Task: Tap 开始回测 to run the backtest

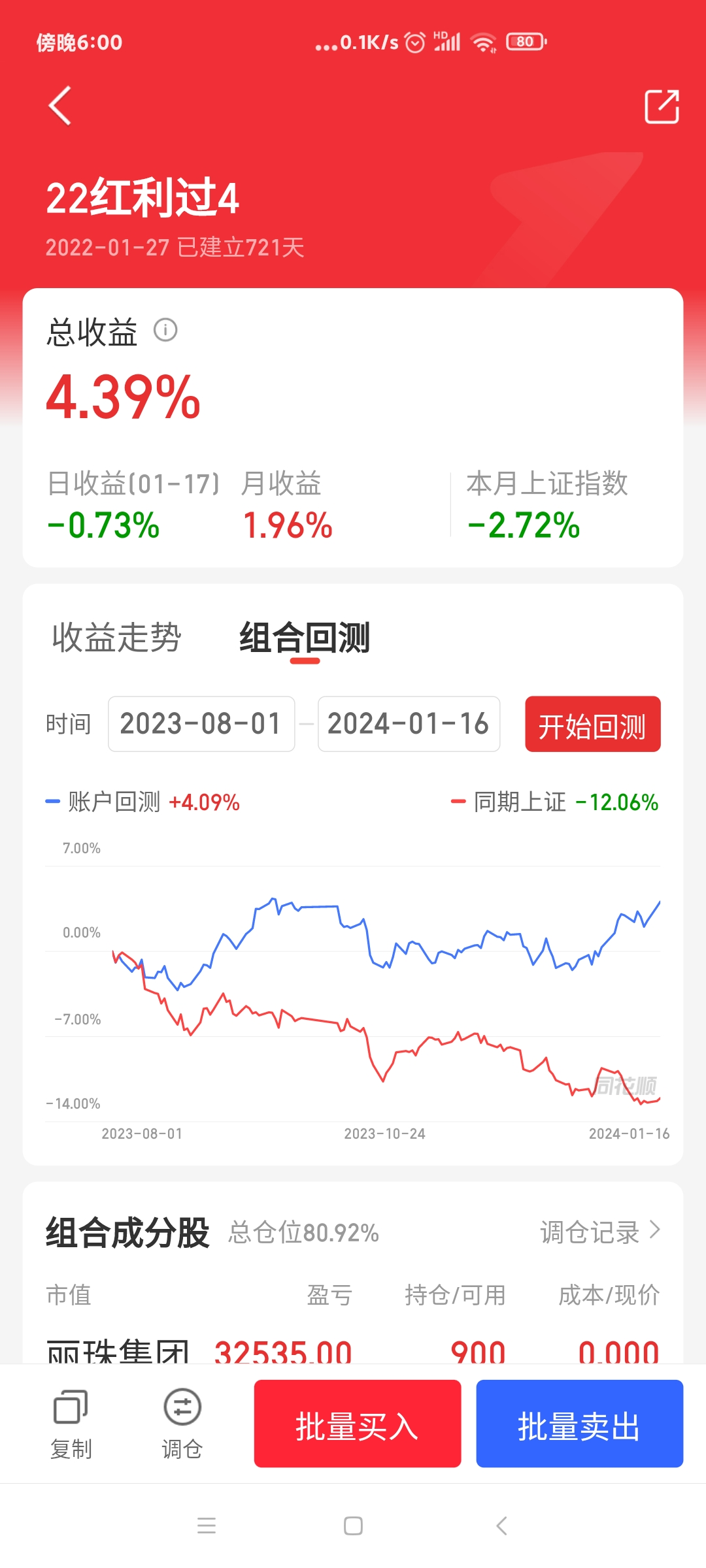Action: pos(592,725)
